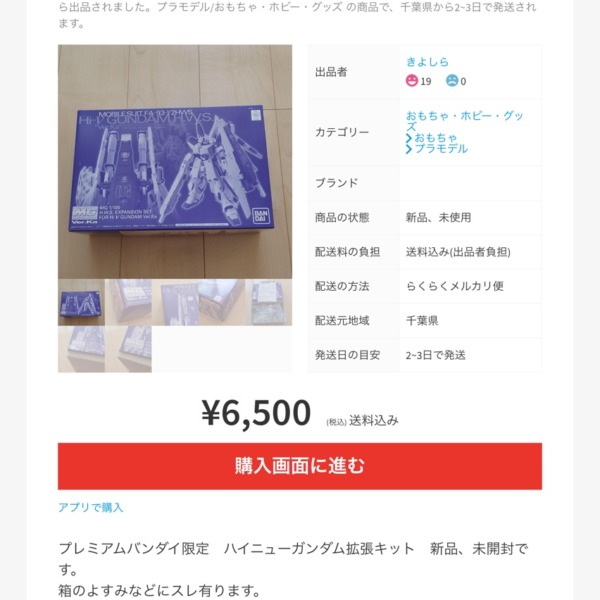Open seller きよしら's profile
The image size is (600, 600).
427,62
